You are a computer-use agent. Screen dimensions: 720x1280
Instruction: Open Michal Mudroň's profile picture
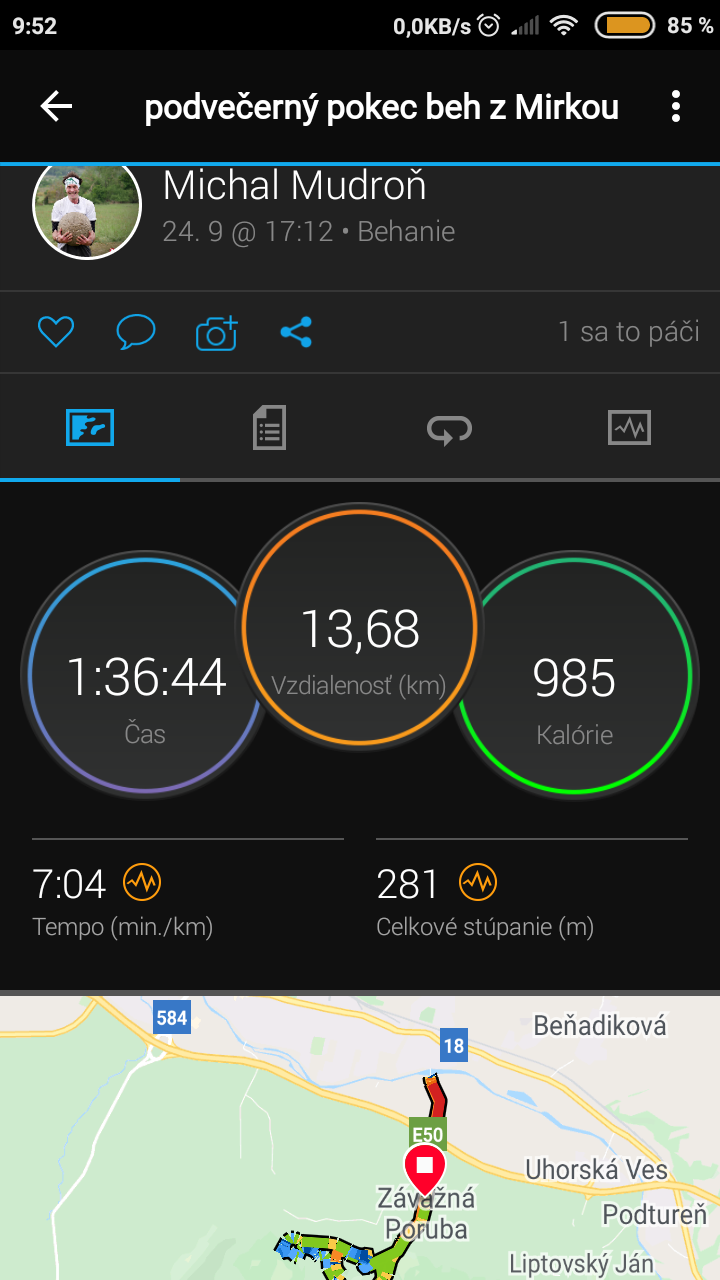[87, 205]
